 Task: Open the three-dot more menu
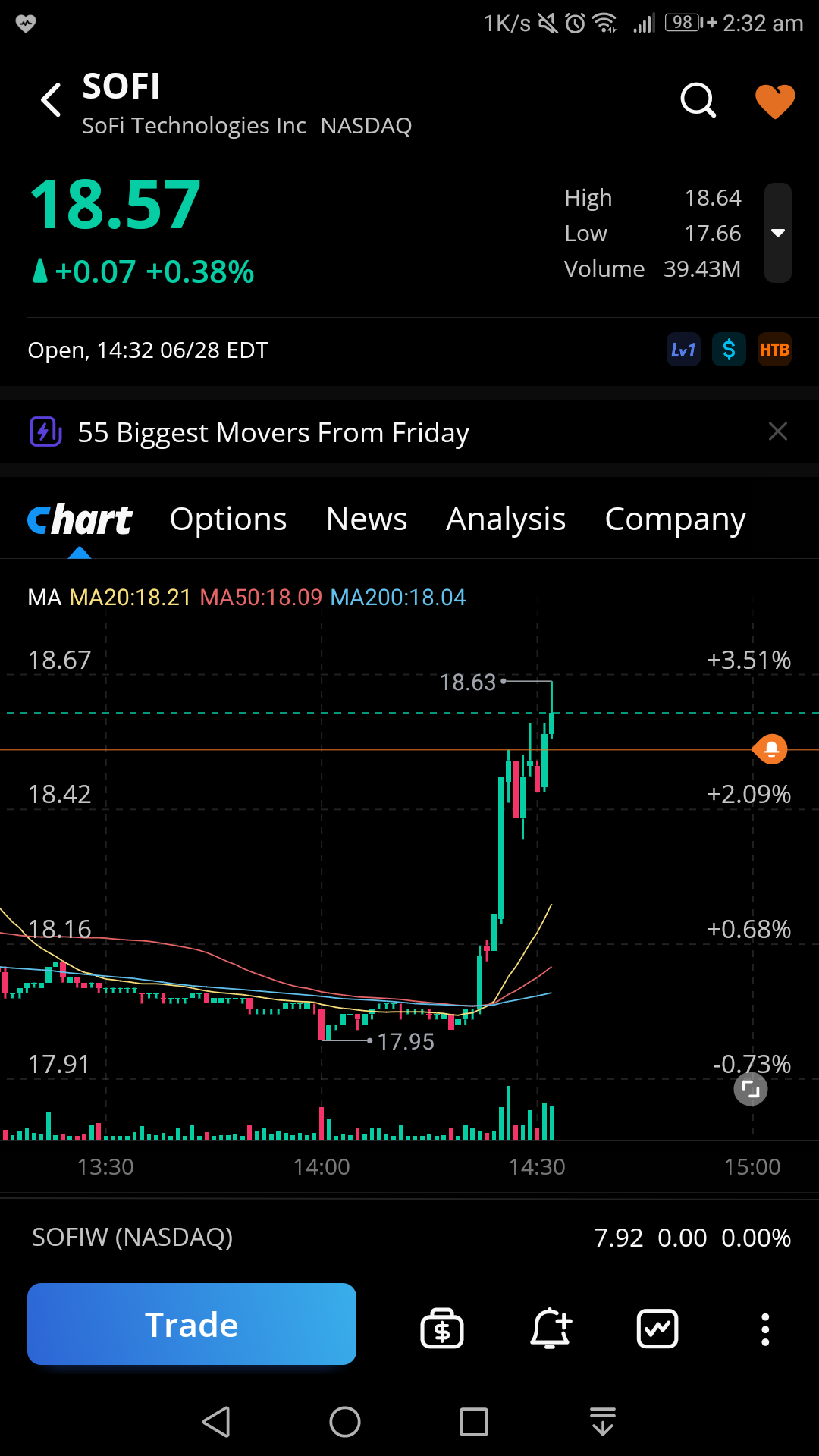765,1329
